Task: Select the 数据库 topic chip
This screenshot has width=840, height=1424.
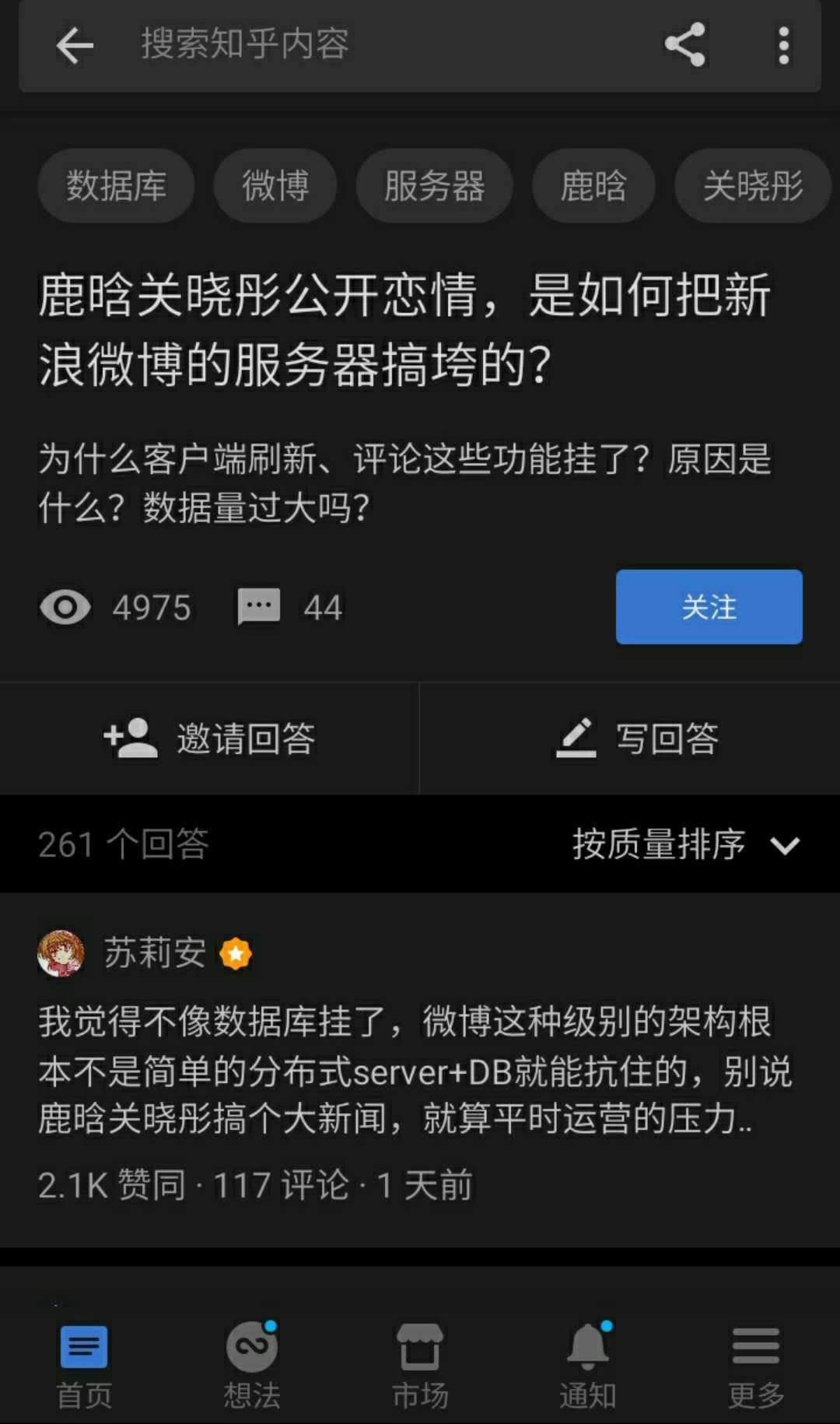Action: [116, 186]
